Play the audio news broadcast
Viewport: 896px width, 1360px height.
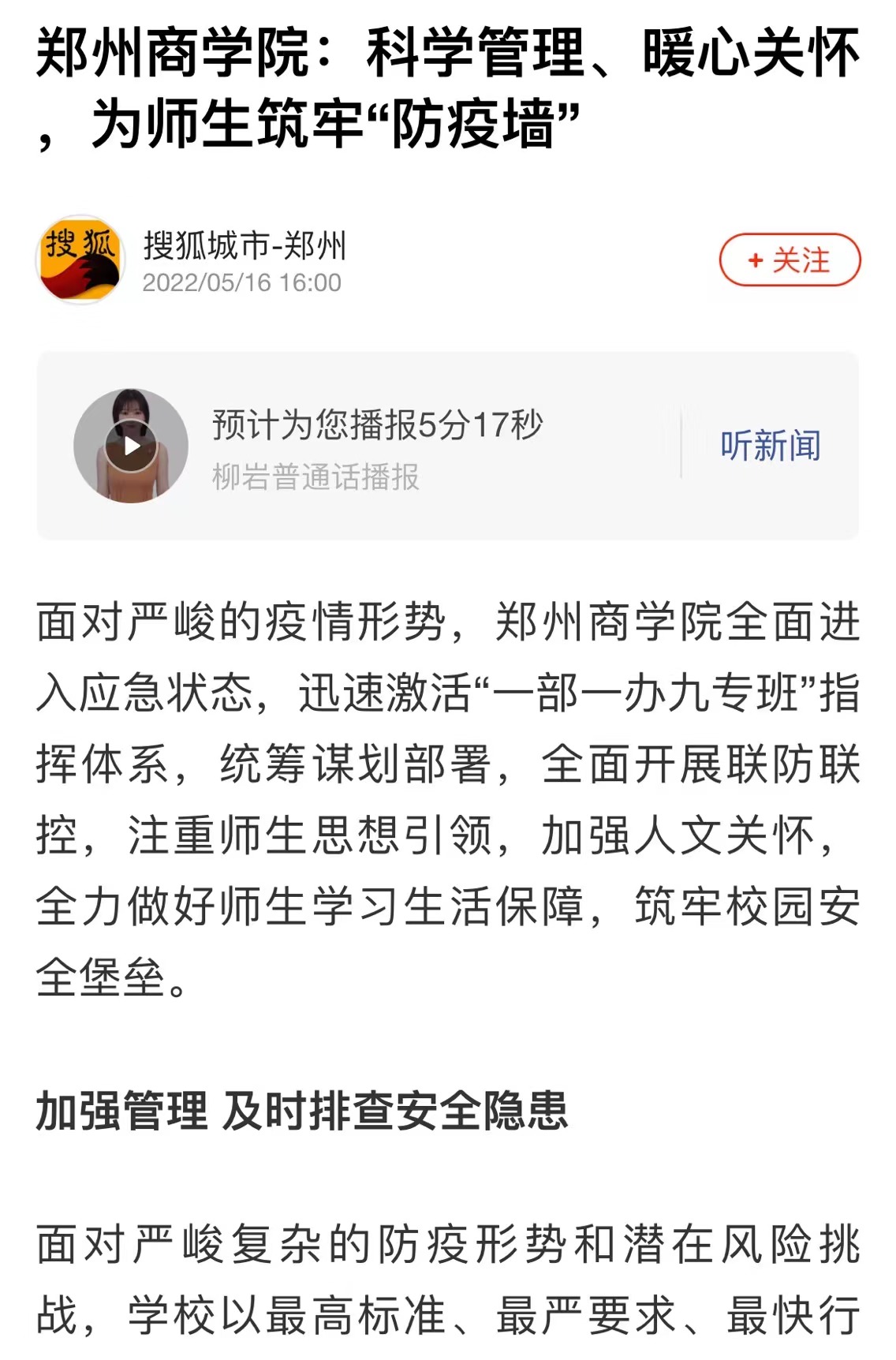[131, 446]
